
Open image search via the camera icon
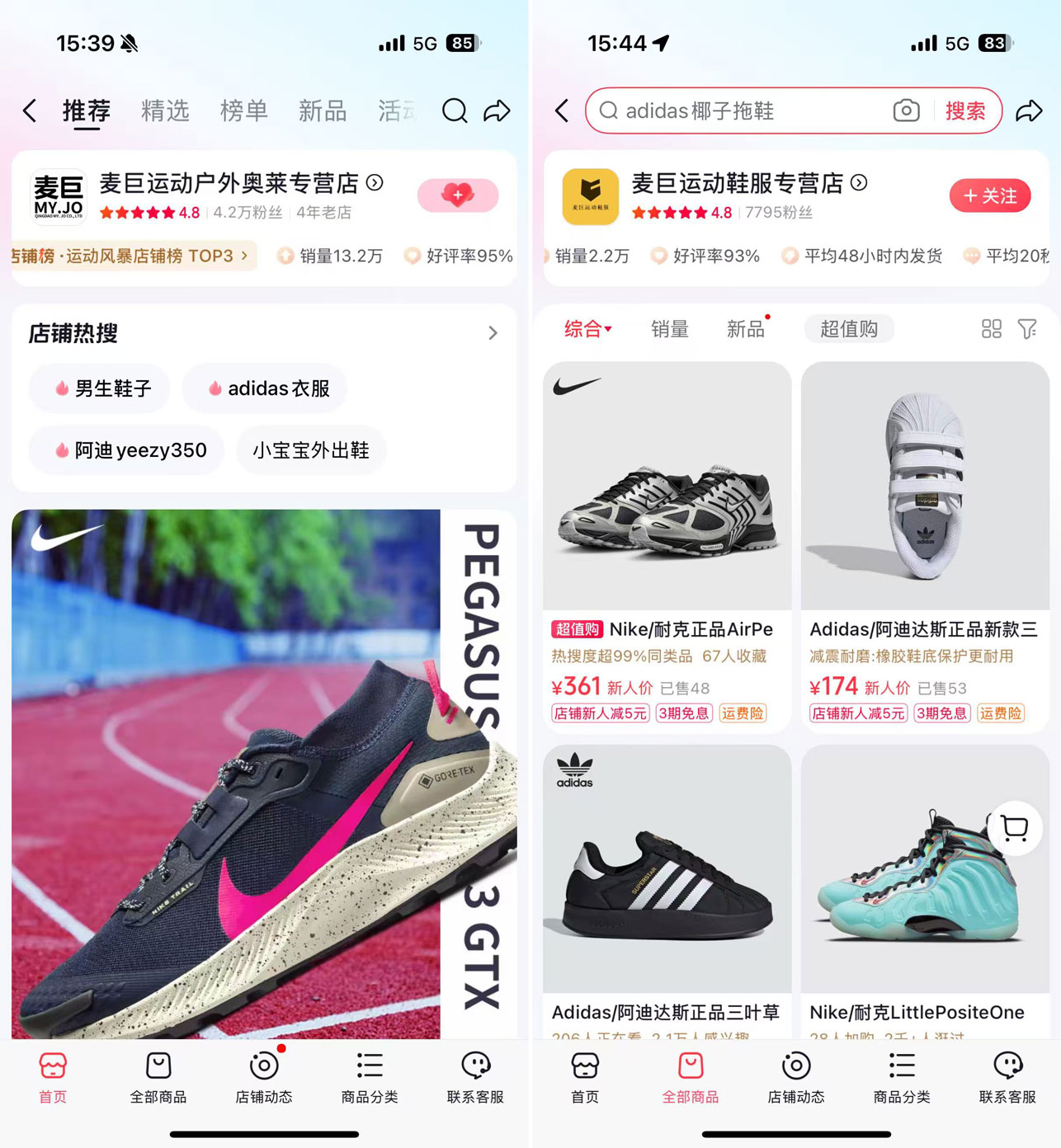pyautogui.click(x=906, y=111)
